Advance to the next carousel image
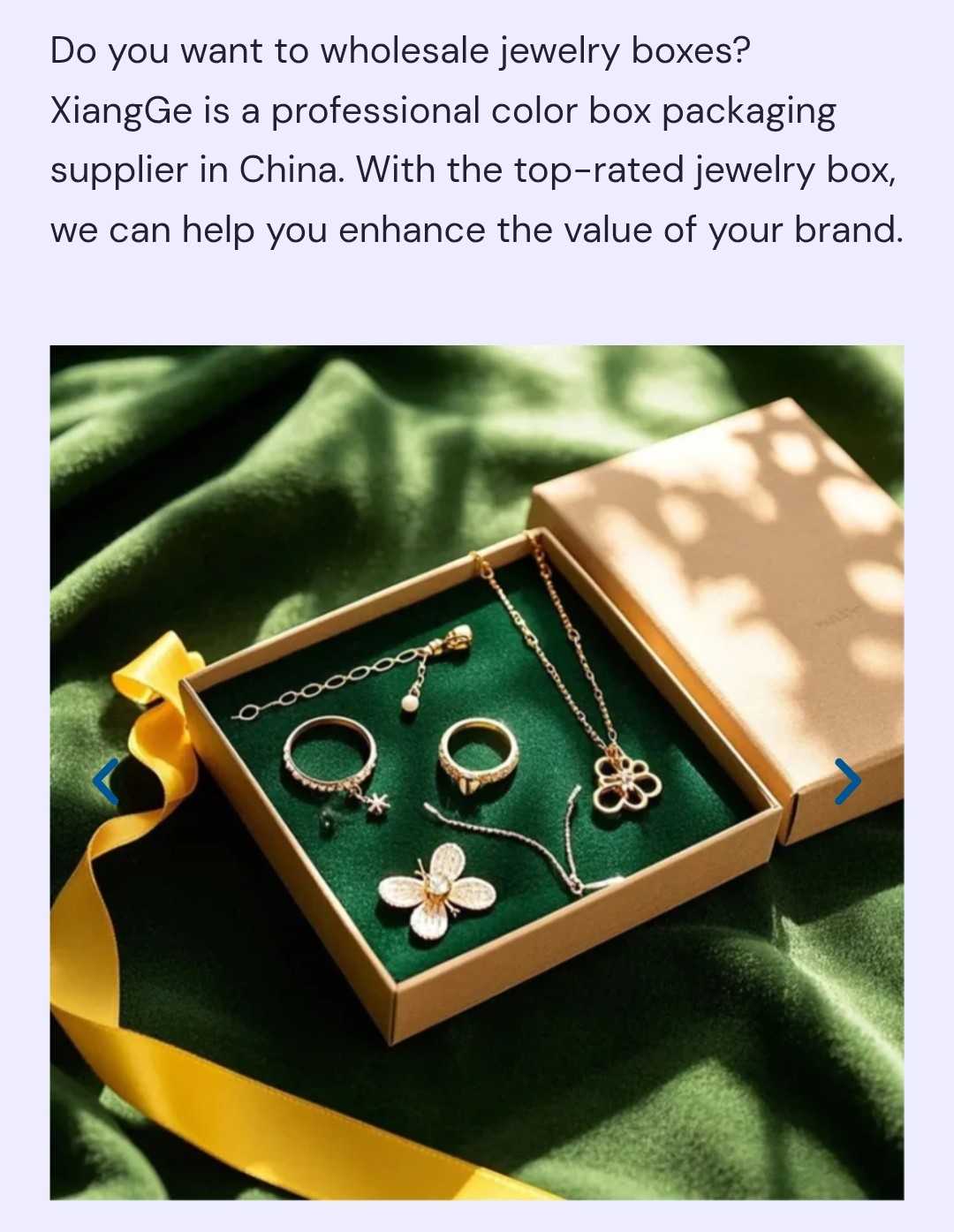The width and height of the screenshot is (954, 1232). (x=847, y=782)
